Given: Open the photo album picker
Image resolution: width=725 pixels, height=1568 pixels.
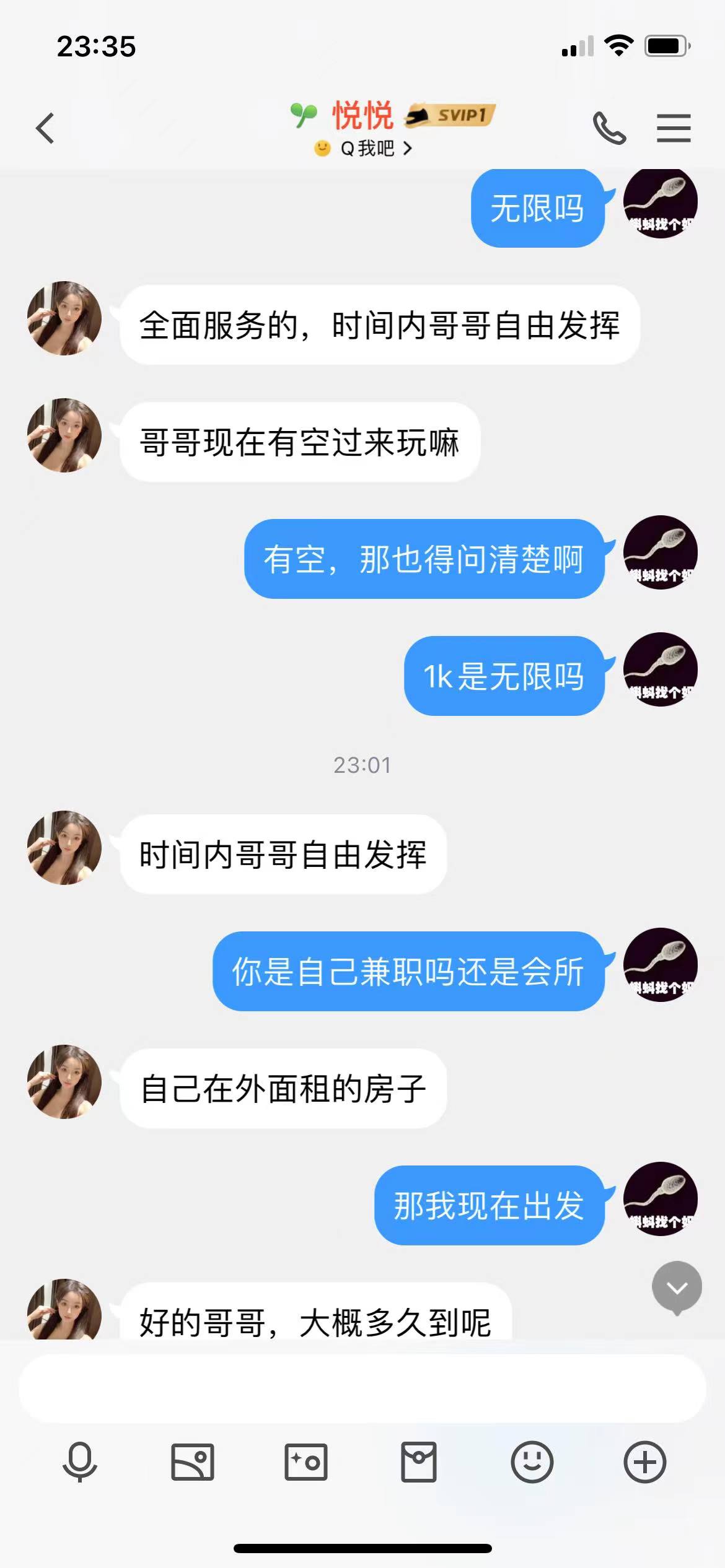Looking at the screenshot, I should click(x=193, y=1462).
